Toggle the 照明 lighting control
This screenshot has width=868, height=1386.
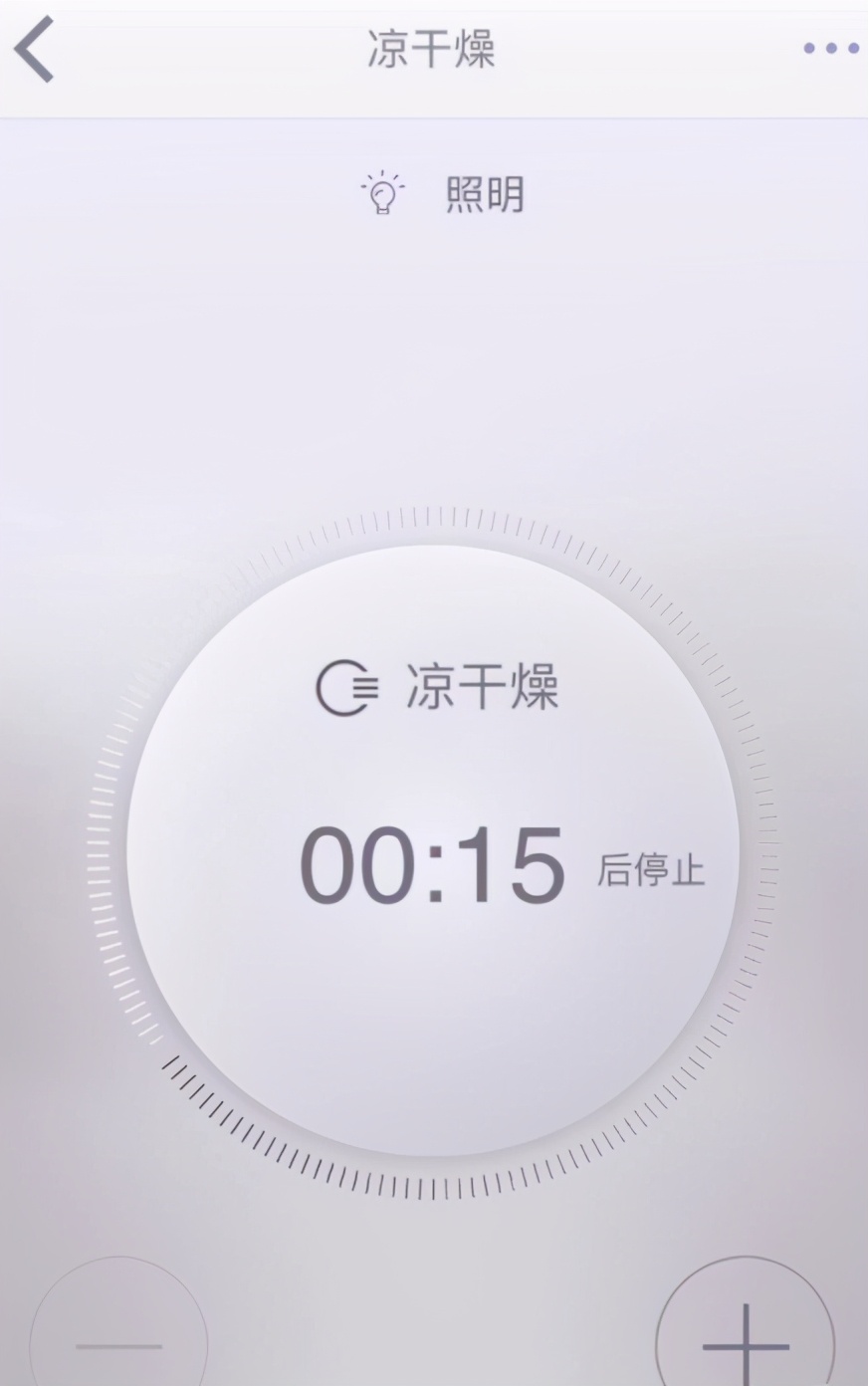[x=443, y=193]
